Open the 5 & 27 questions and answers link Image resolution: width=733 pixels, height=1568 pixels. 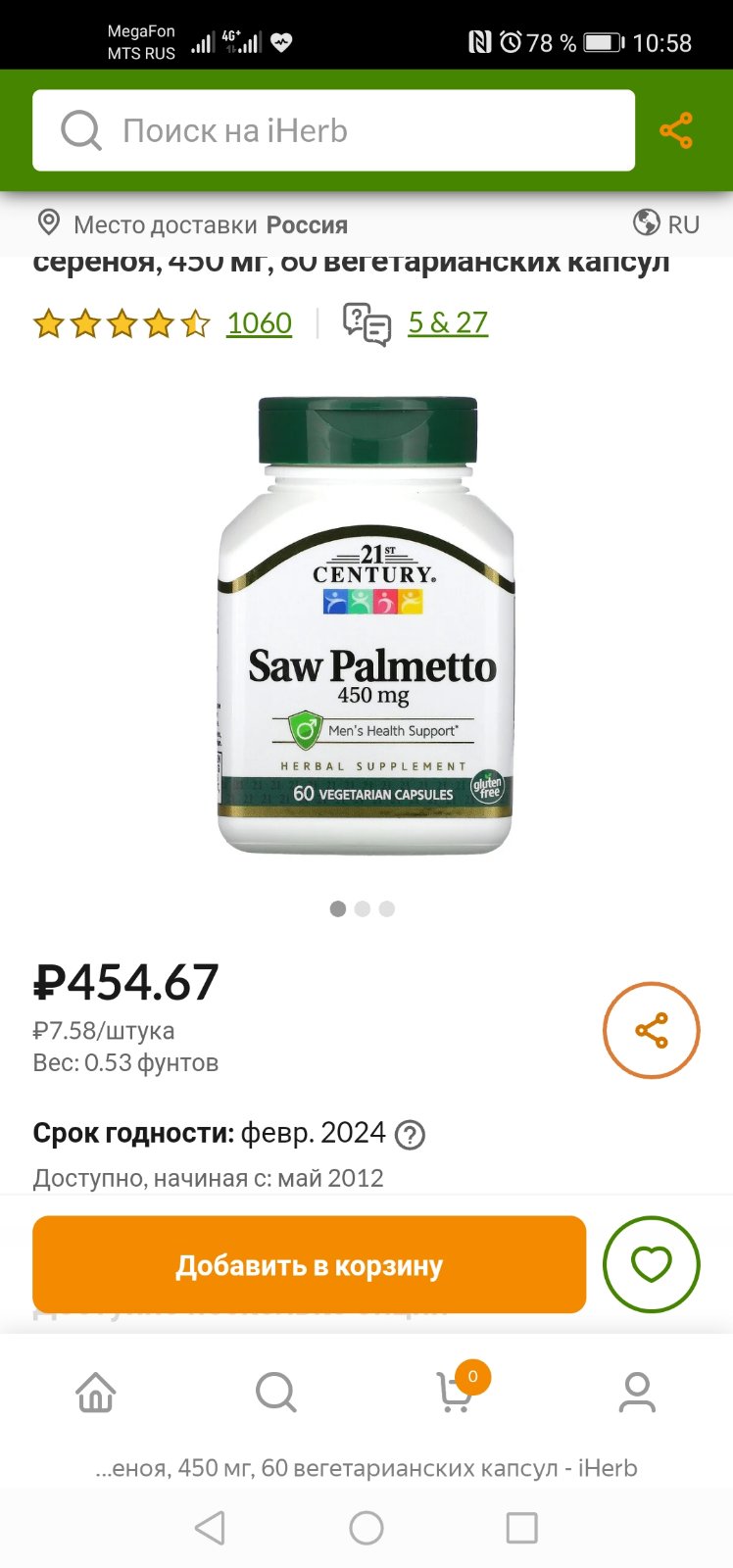(448, 322)
